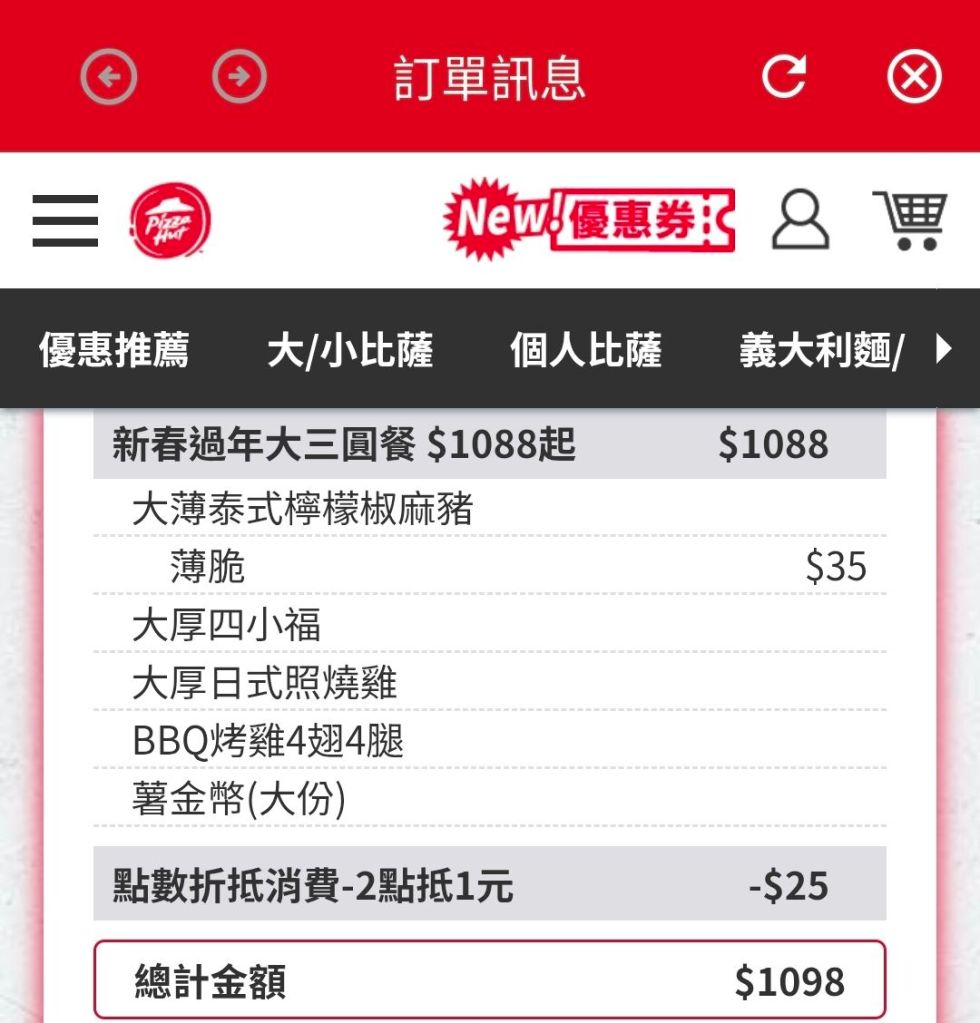Switch to 優惠推薦 tab
Screen dimensions: 980x1023
tap(114, 351)
